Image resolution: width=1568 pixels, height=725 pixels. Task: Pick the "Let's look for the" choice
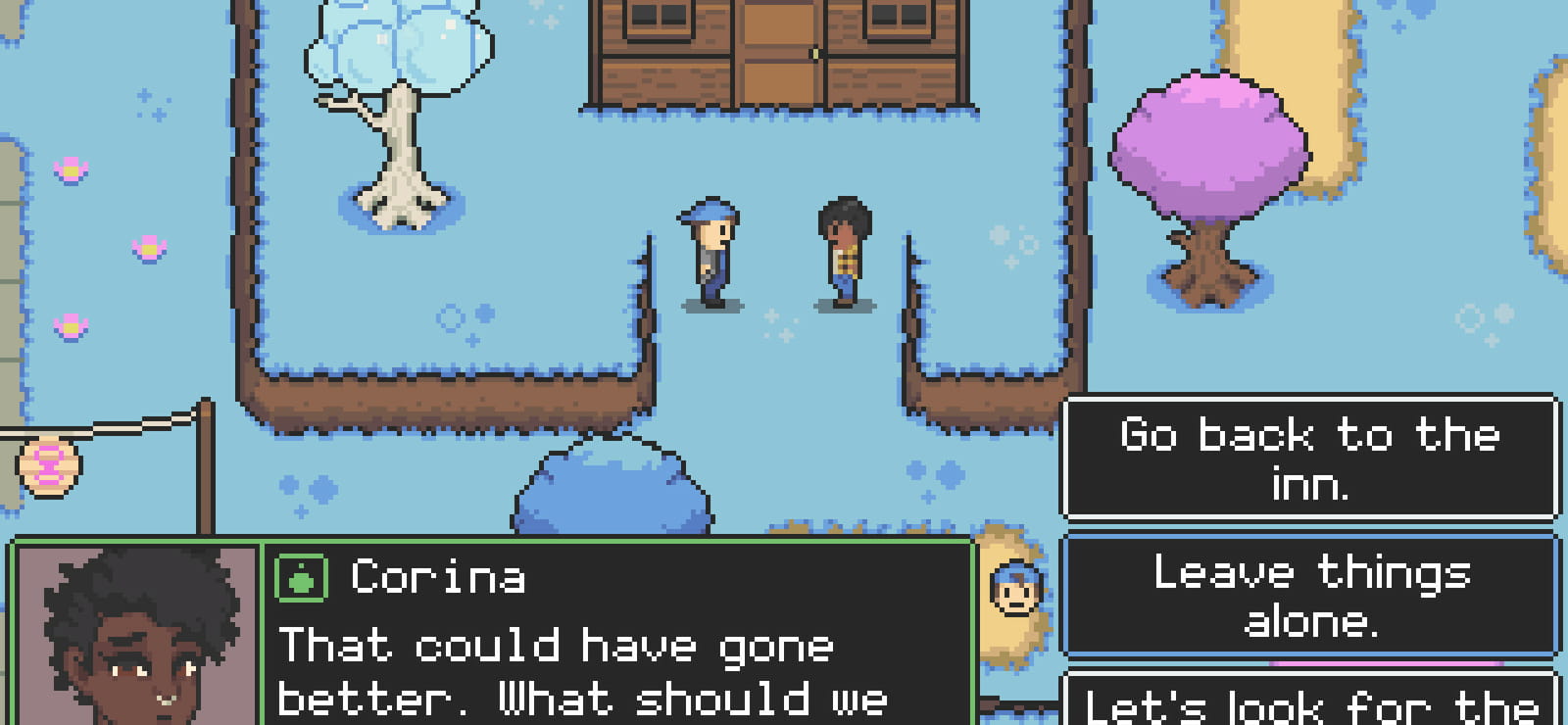pos(1310,698)
